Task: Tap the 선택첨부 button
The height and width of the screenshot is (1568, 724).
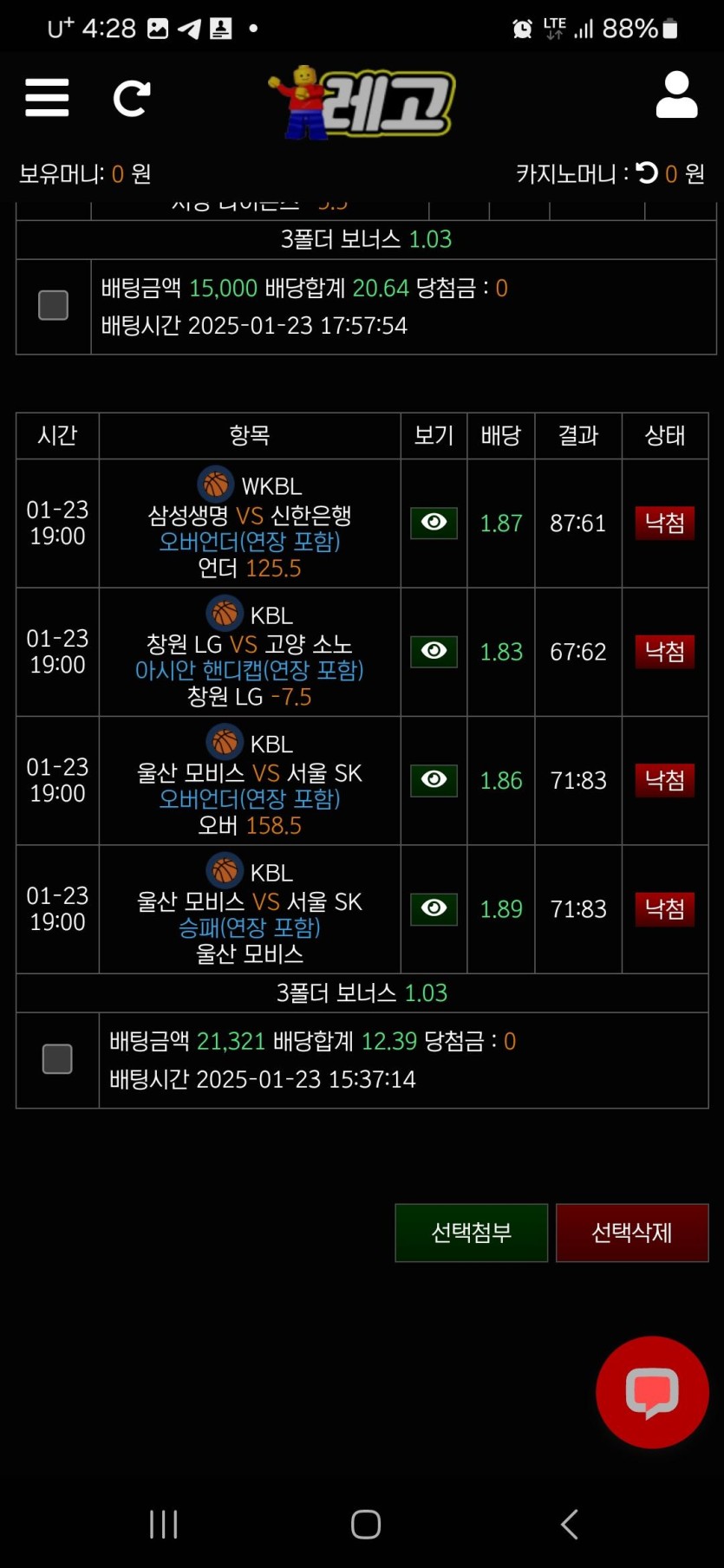Action: point(471,1232)
